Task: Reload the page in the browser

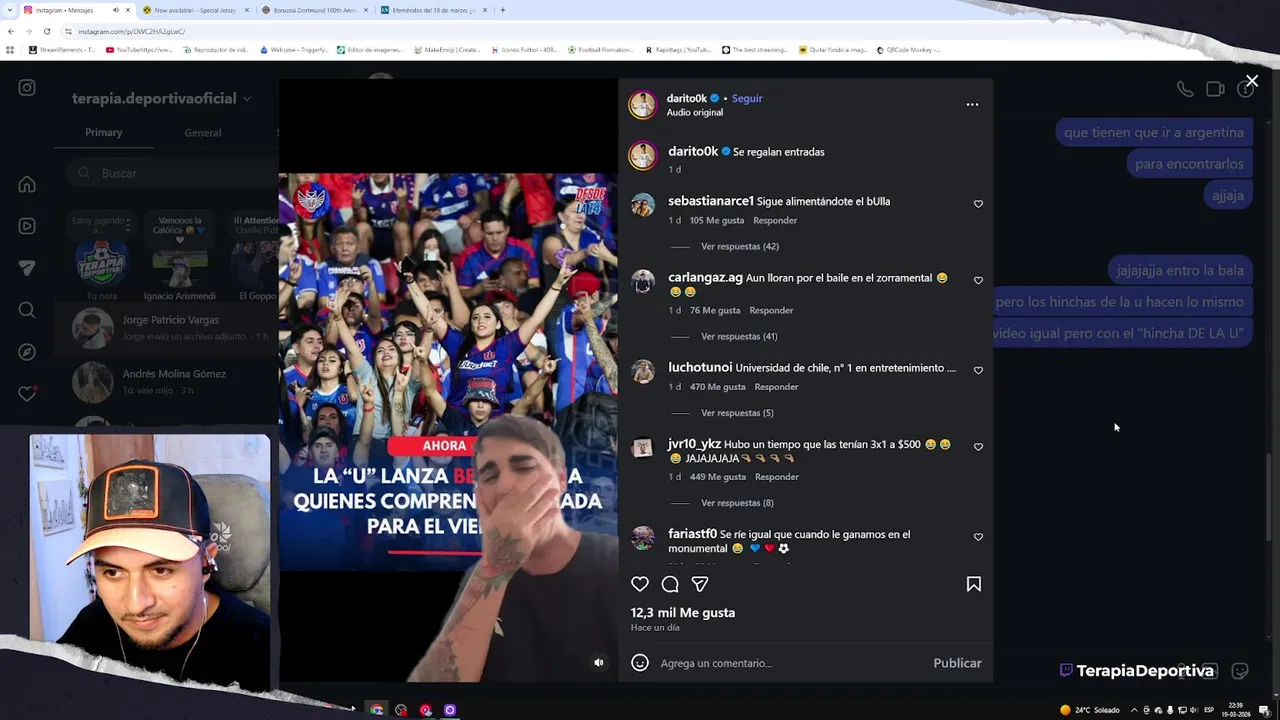Action: pos(46,31)
